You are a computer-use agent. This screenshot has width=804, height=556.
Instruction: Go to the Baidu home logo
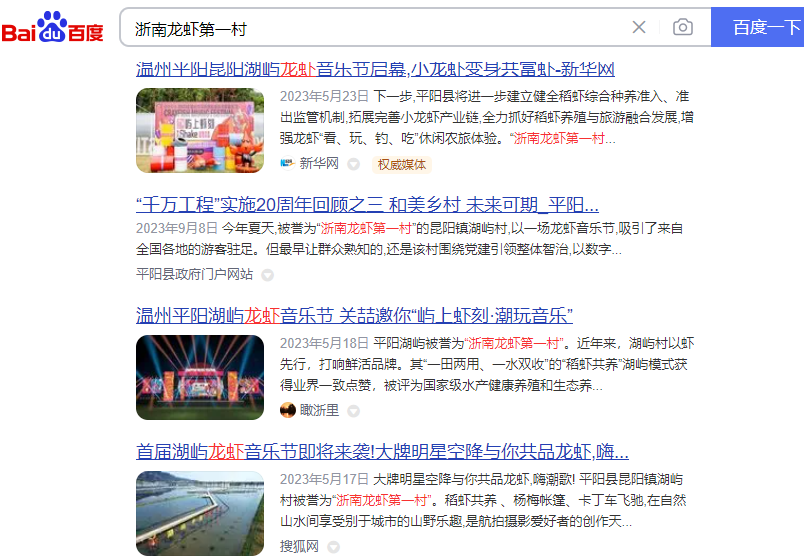[x=52, y=28]
